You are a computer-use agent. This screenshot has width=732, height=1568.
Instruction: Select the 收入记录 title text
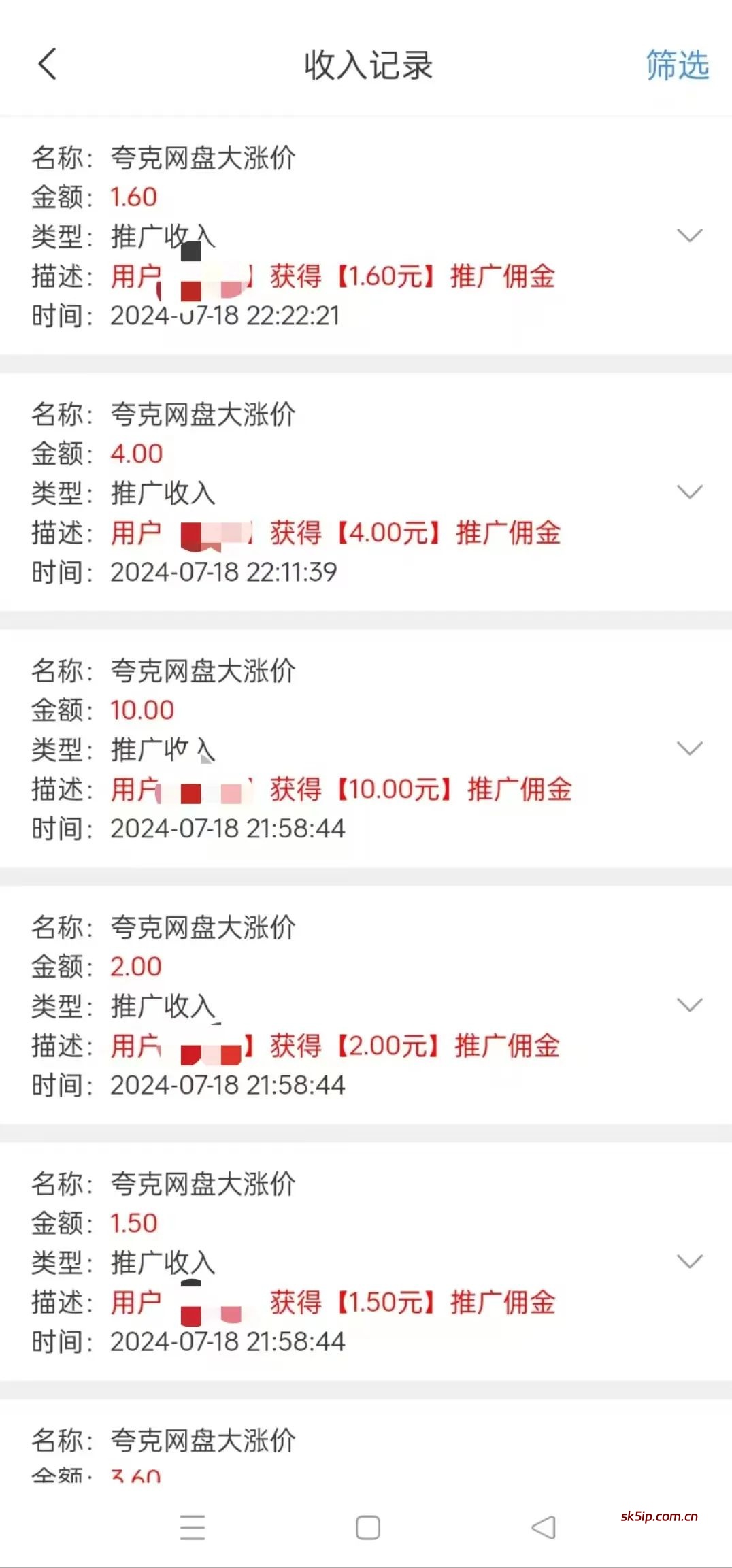point(367,65)
